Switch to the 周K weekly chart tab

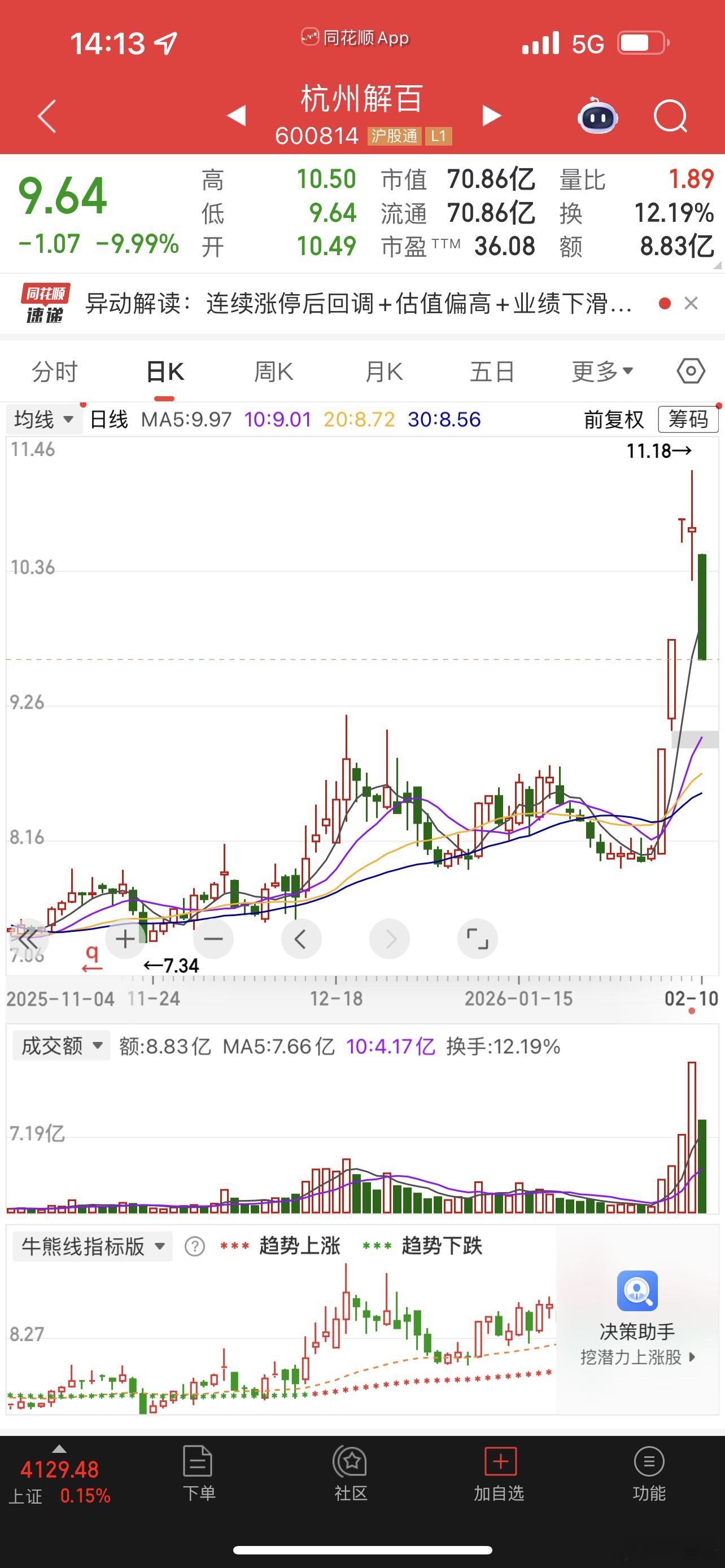[274, 371]
